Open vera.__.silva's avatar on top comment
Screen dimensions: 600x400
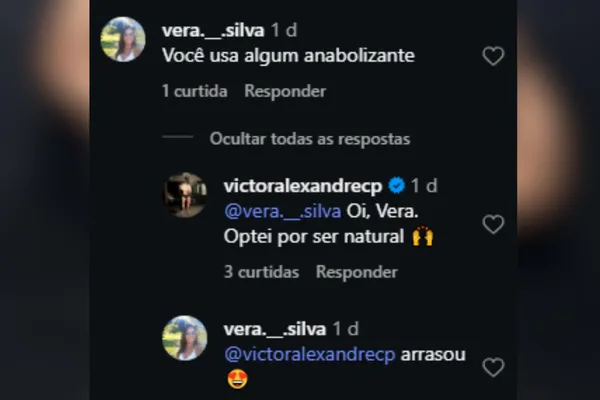pos(123,40)
